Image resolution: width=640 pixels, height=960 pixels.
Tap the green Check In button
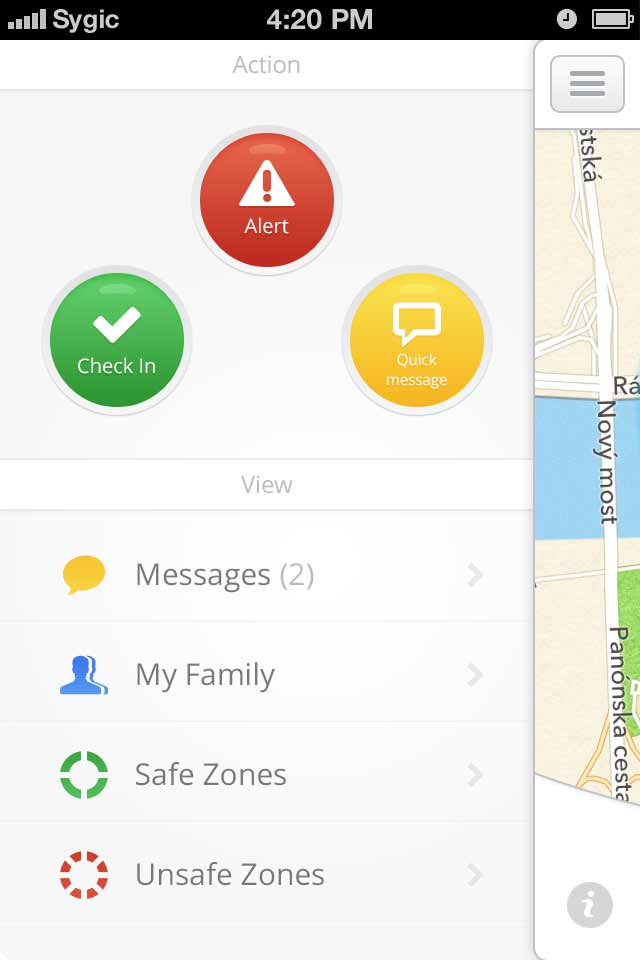pos(117,341)
